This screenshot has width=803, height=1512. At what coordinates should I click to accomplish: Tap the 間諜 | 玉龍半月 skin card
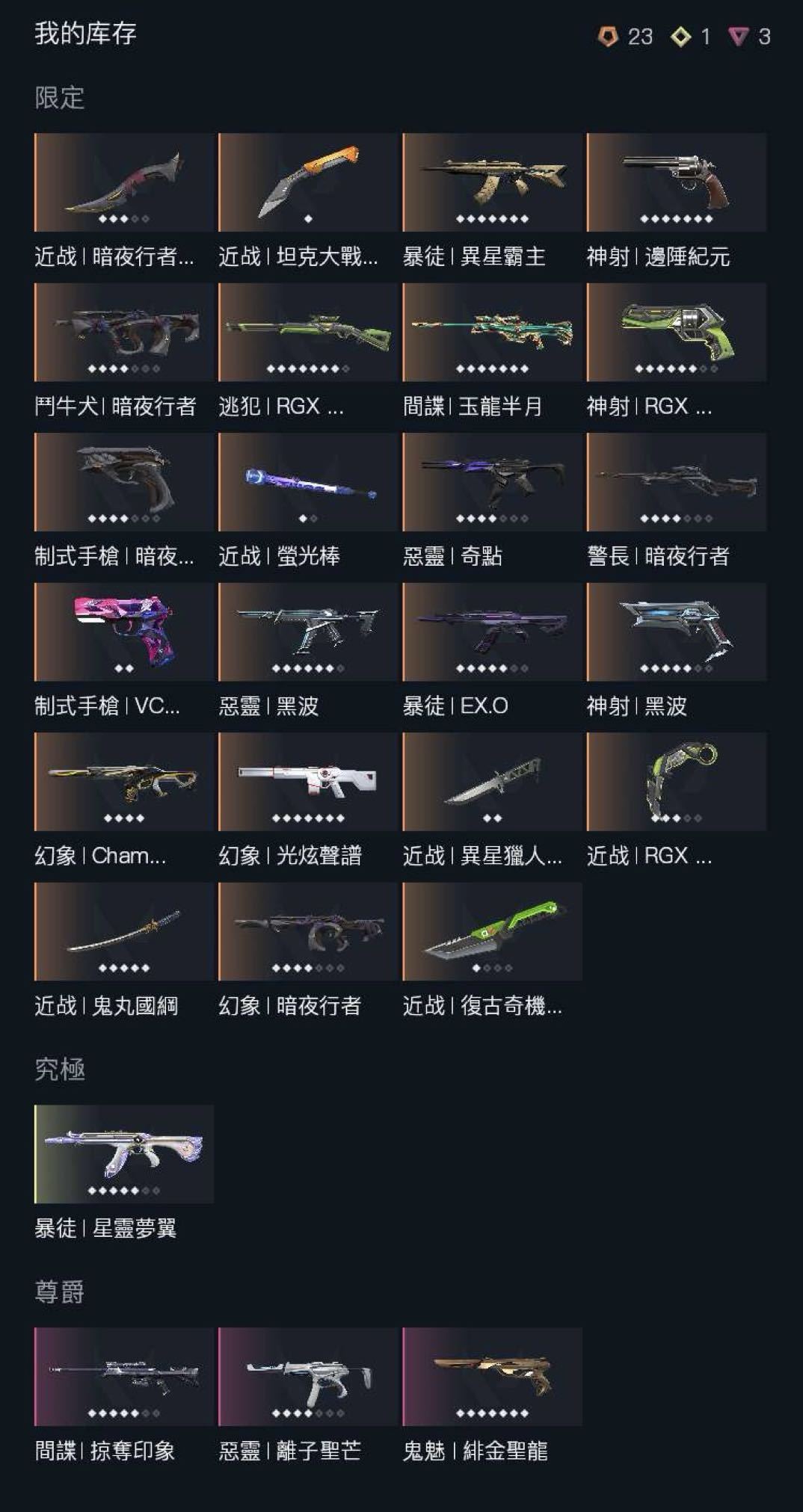click(492, 332)
